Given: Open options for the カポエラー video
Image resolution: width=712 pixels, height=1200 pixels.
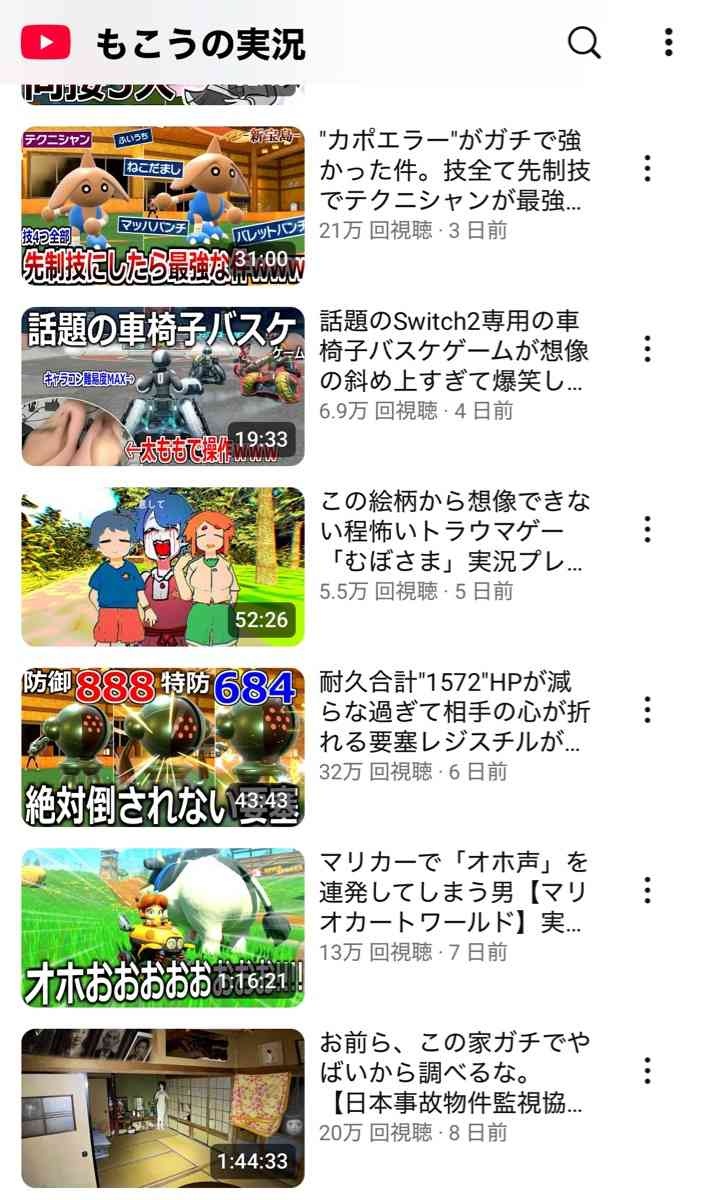Looking at the screenshot, I should 647,169.
